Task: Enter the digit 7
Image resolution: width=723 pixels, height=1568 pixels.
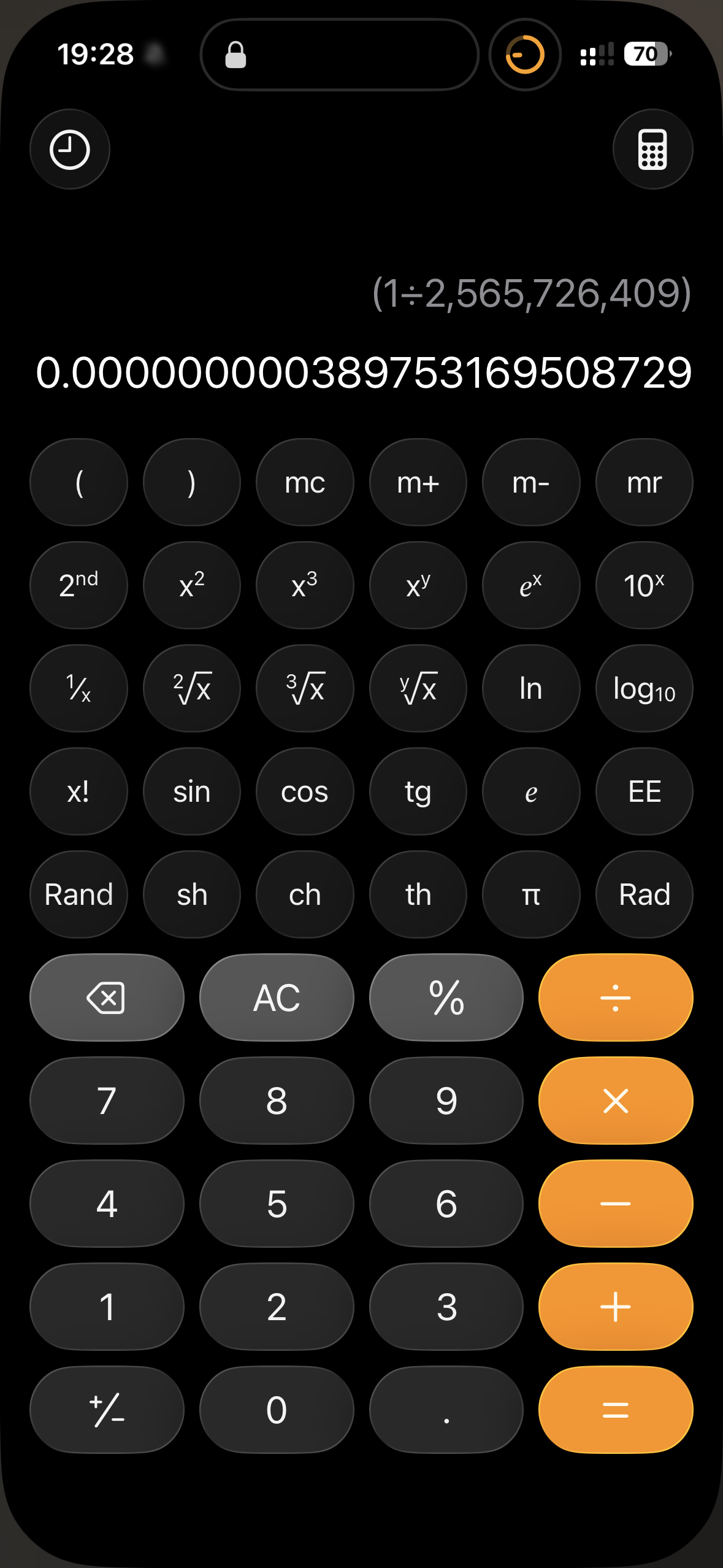Action: (107, 1101)
